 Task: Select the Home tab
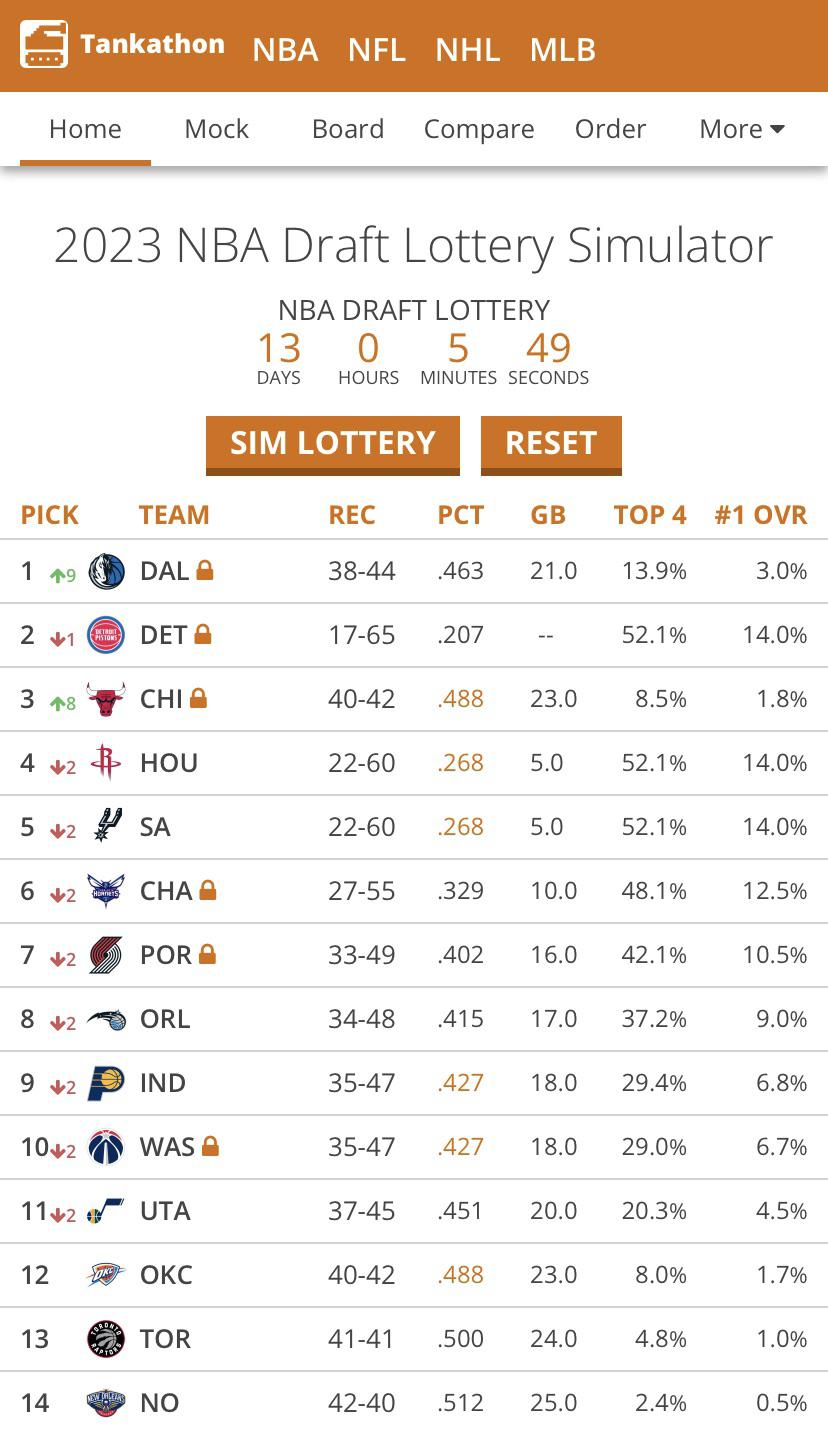point(85,129)
